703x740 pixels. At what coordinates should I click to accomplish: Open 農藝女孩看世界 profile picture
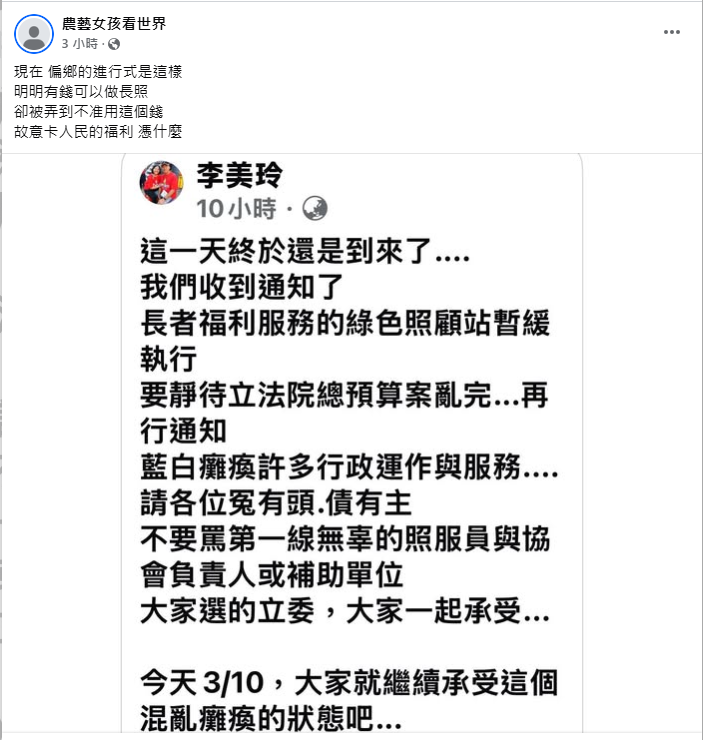pos(34,34)
